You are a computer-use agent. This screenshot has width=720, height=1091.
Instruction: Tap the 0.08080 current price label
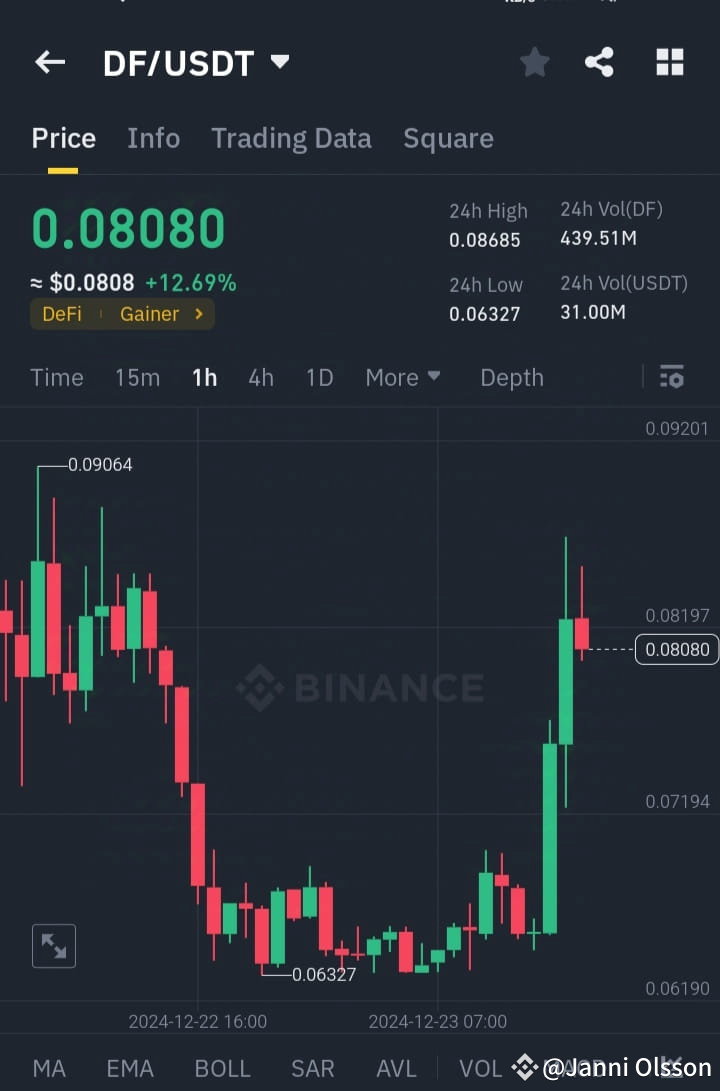click(676, 649)
